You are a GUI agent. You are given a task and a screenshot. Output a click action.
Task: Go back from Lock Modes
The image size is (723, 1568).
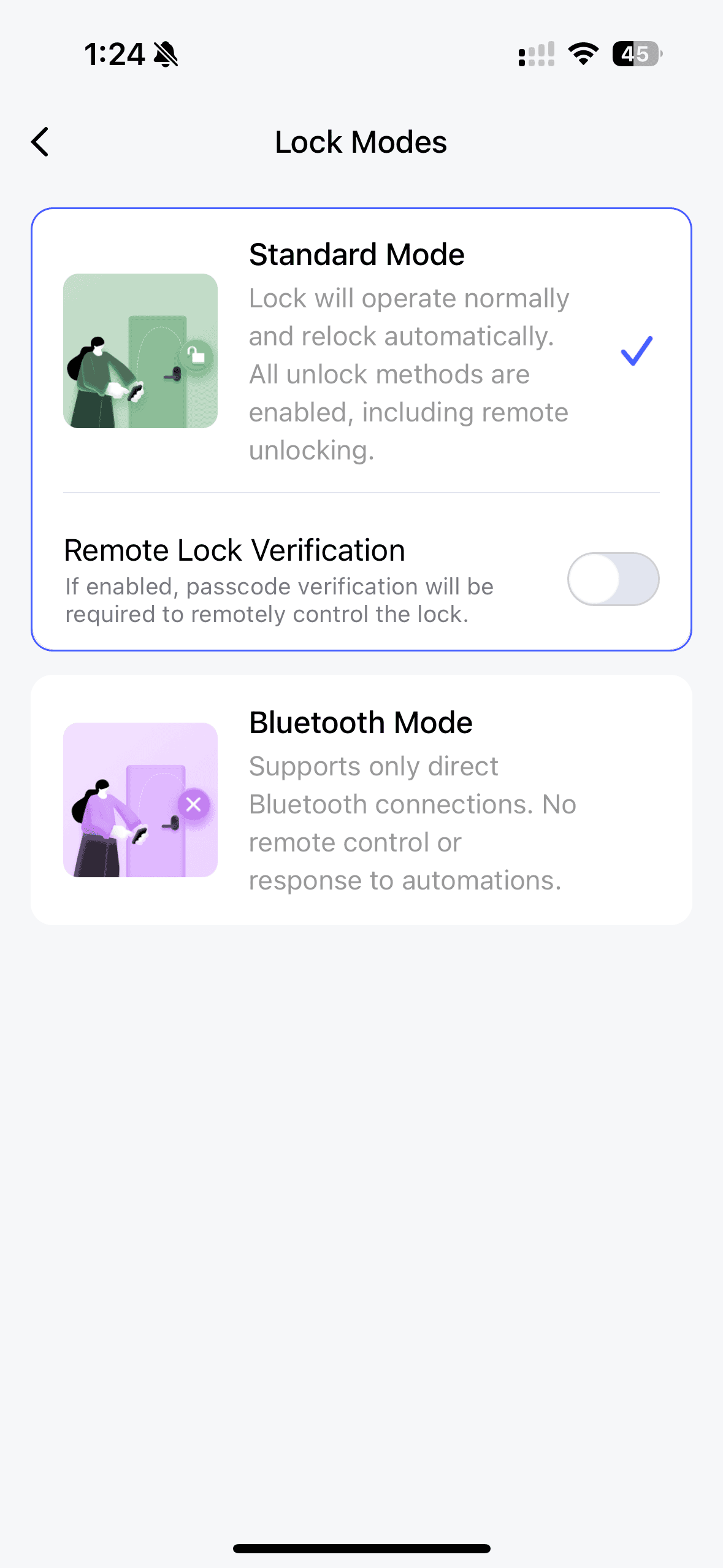(40, 142)
